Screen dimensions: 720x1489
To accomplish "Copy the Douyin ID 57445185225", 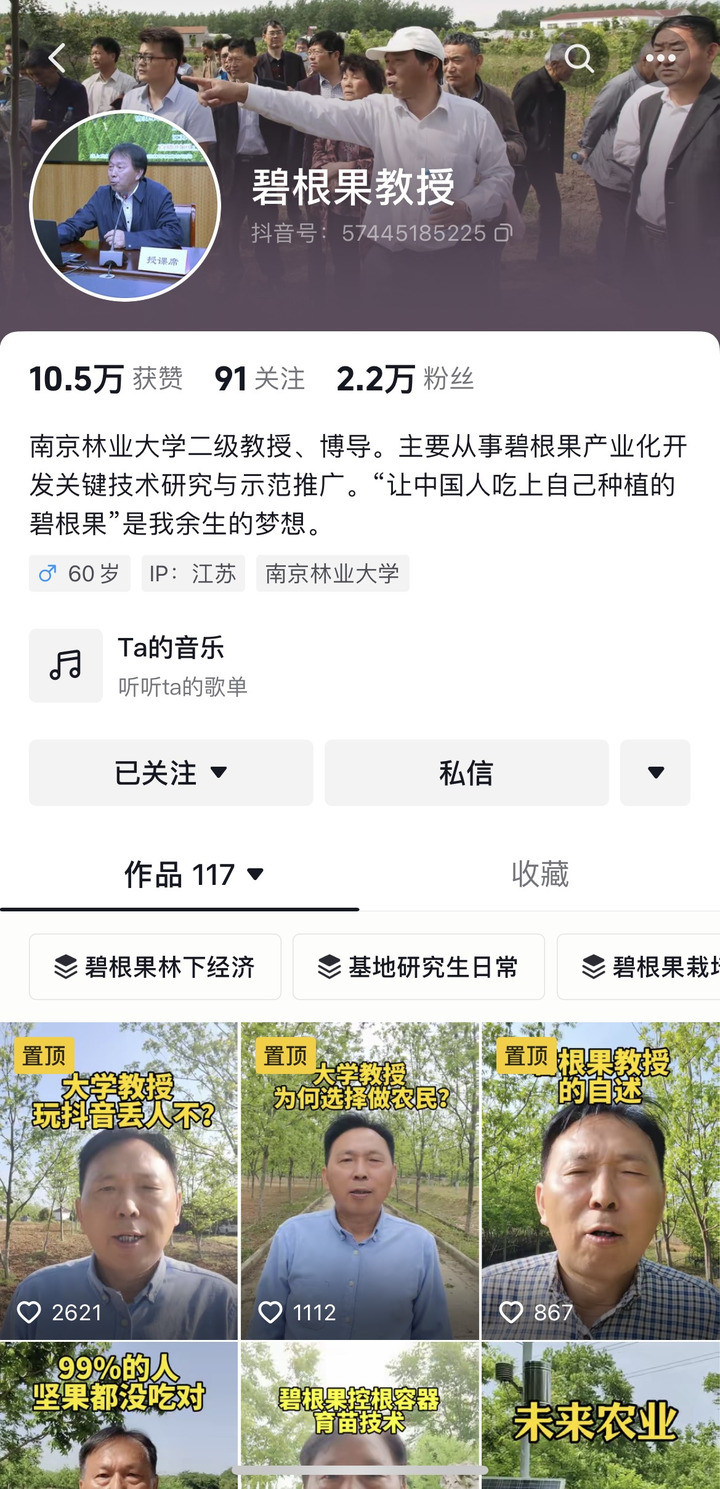I will [x=504, y=233].
